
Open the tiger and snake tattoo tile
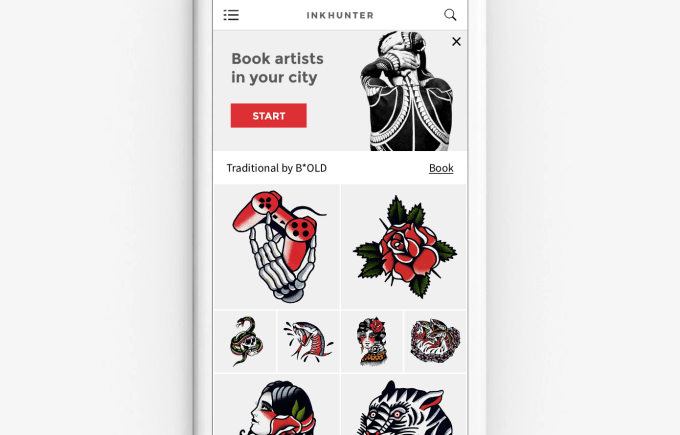click(x=435, y=341)
